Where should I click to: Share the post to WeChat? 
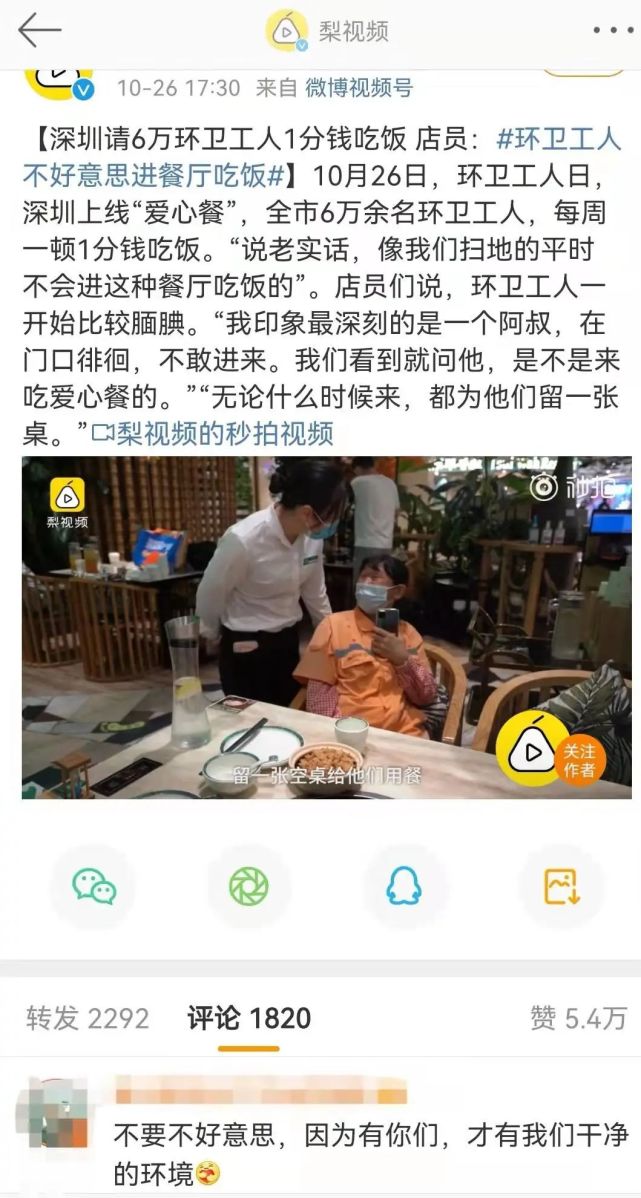click(94, 886)
